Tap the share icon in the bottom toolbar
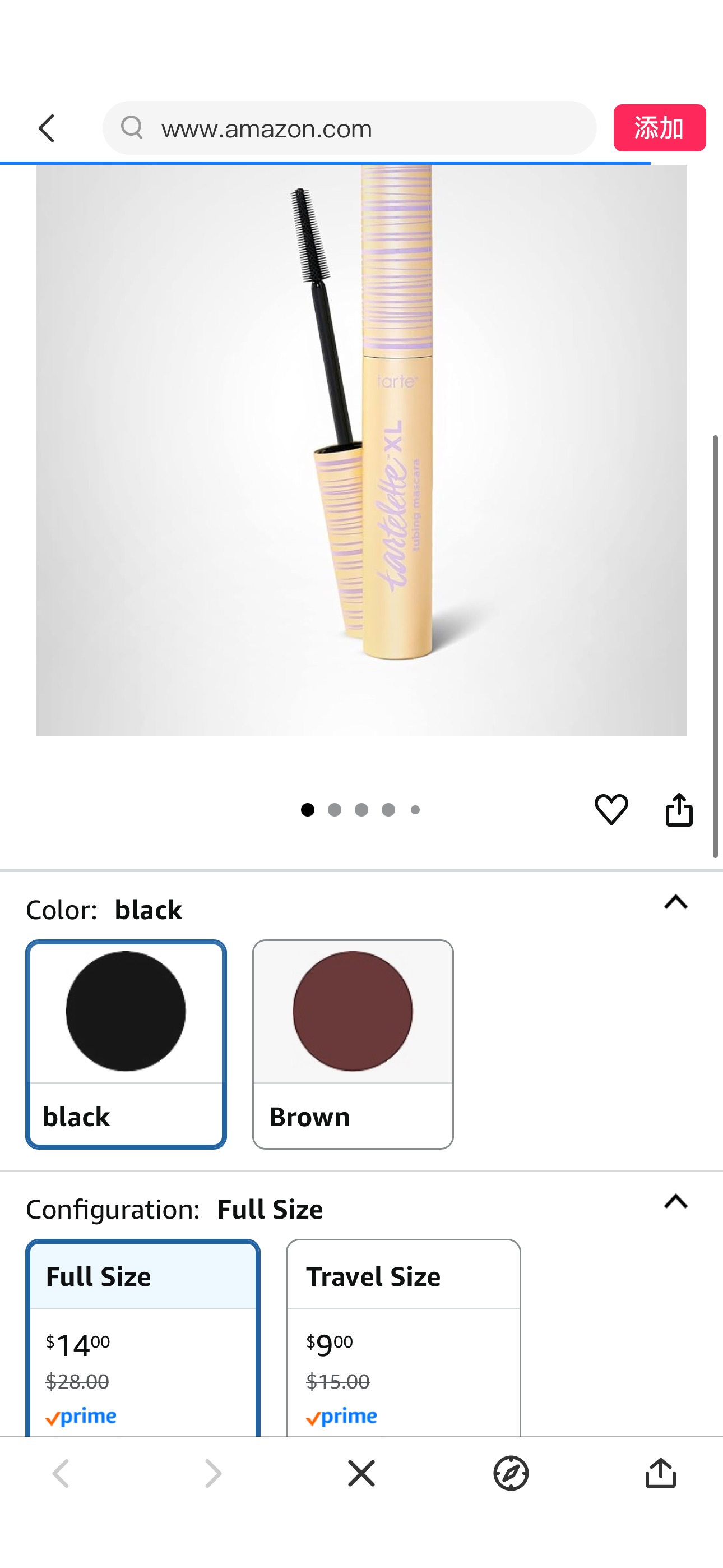 point(661,1474)
